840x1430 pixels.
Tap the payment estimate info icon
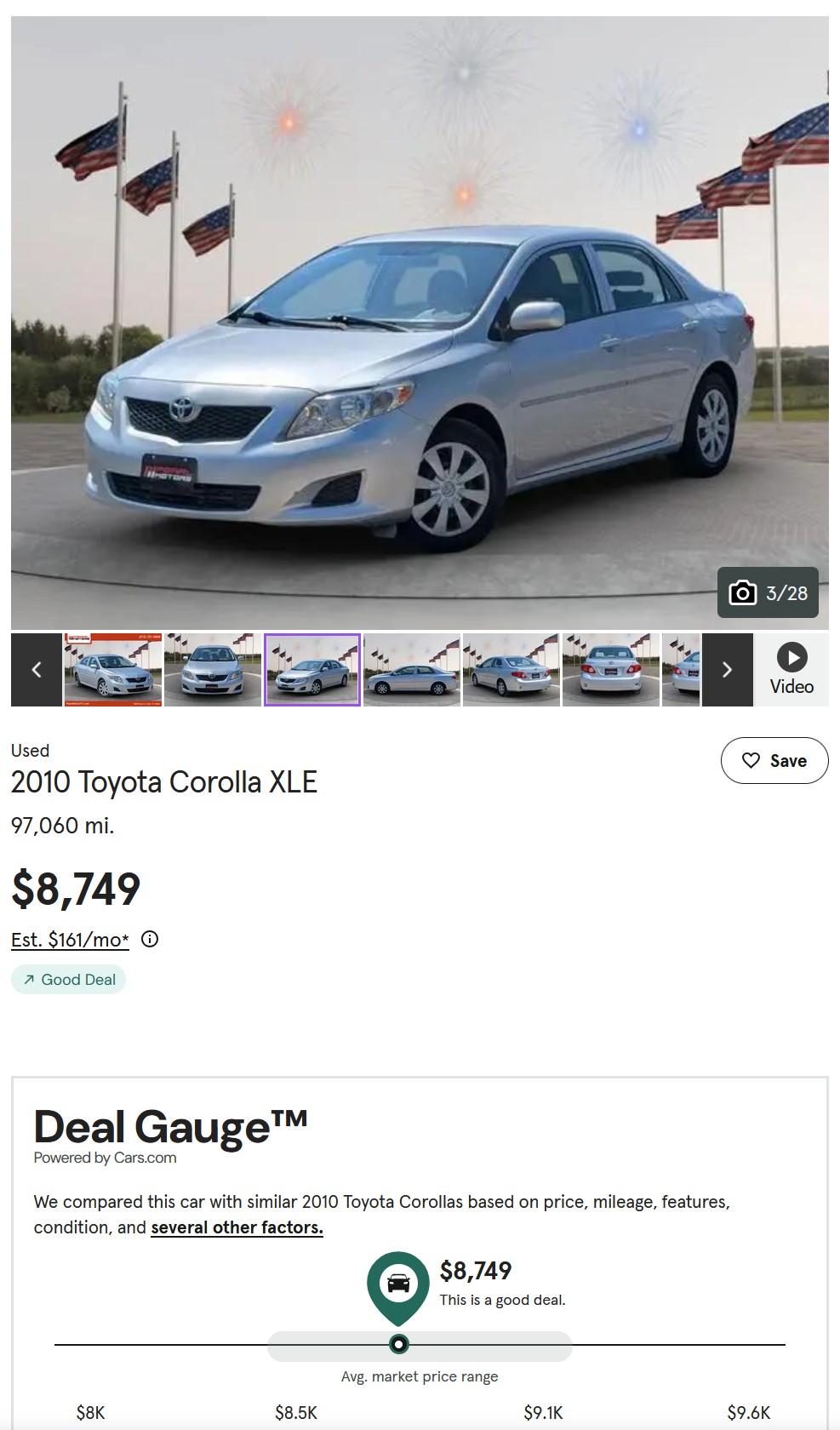[x=150, y=940]
